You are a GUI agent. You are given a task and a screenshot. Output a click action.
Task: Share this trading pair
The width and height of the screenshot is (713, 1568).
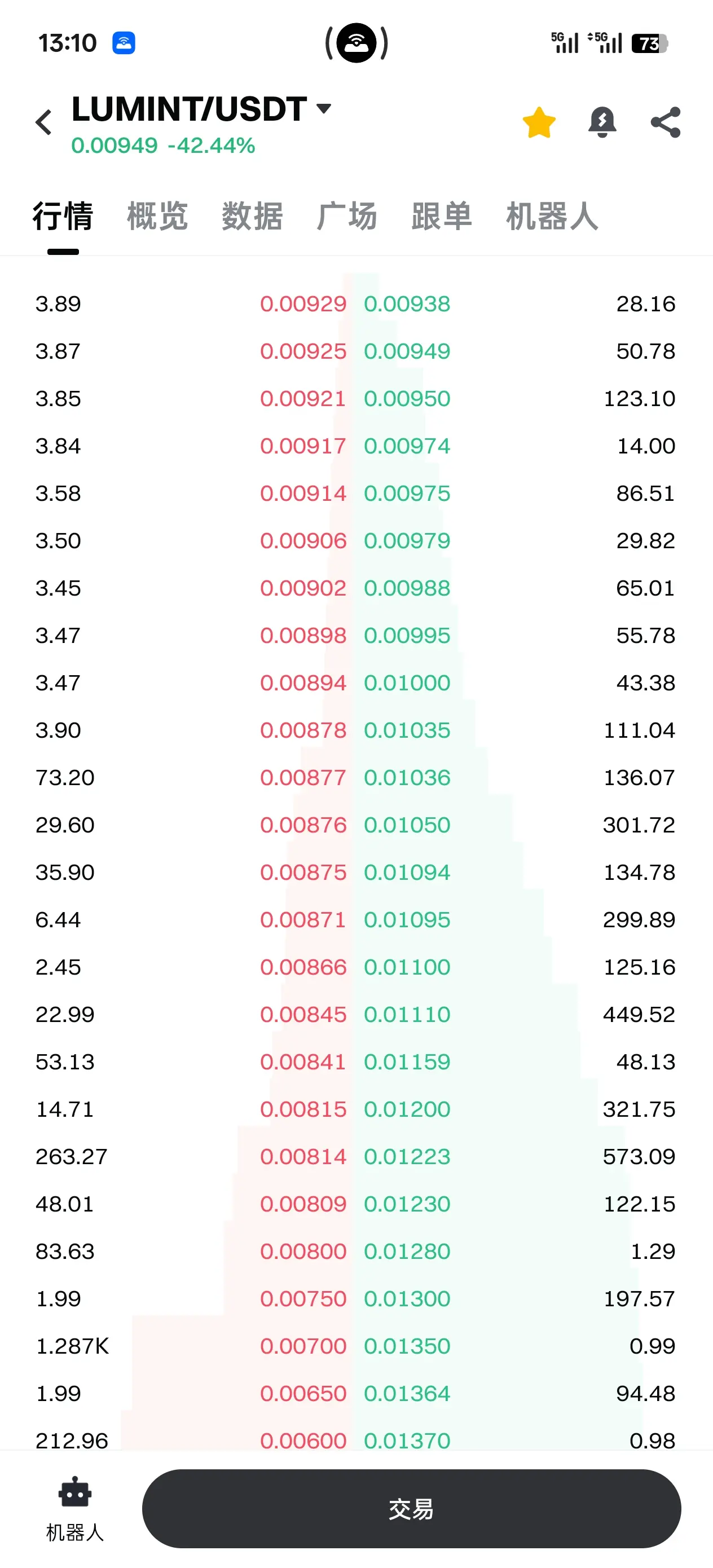point(666,122)
